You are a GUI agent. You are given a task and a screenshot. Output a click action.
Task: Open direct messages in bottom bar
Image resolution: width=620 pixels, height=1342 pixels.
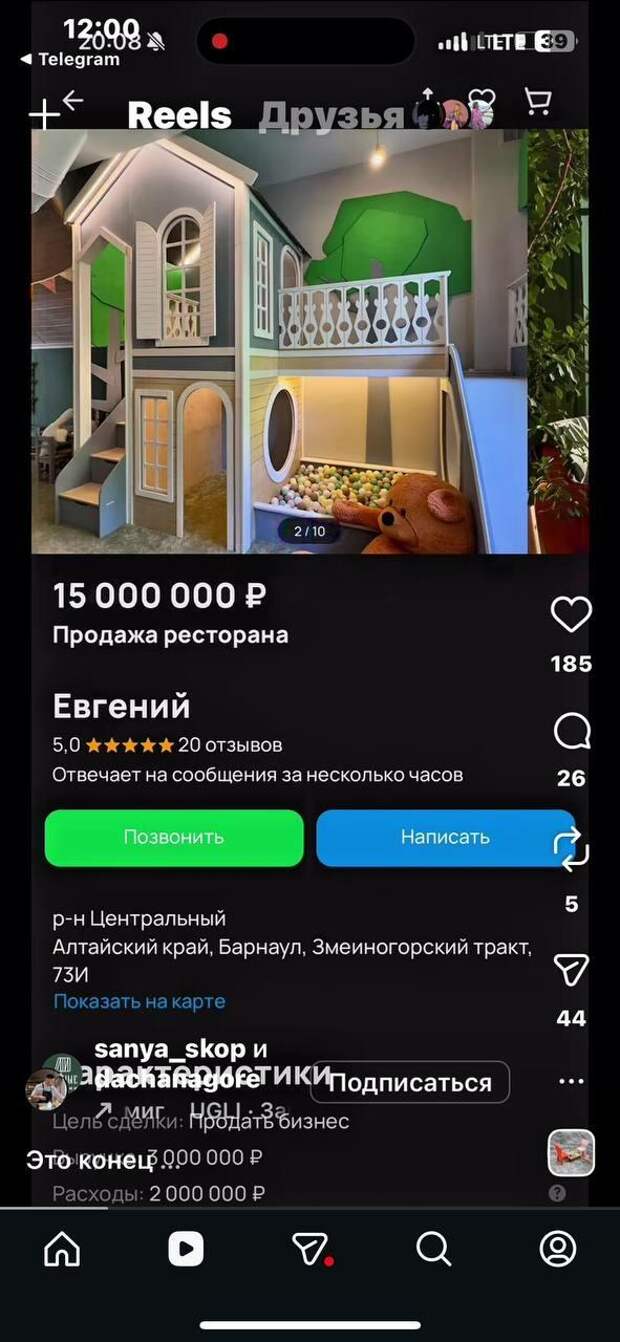(310, 1248)
